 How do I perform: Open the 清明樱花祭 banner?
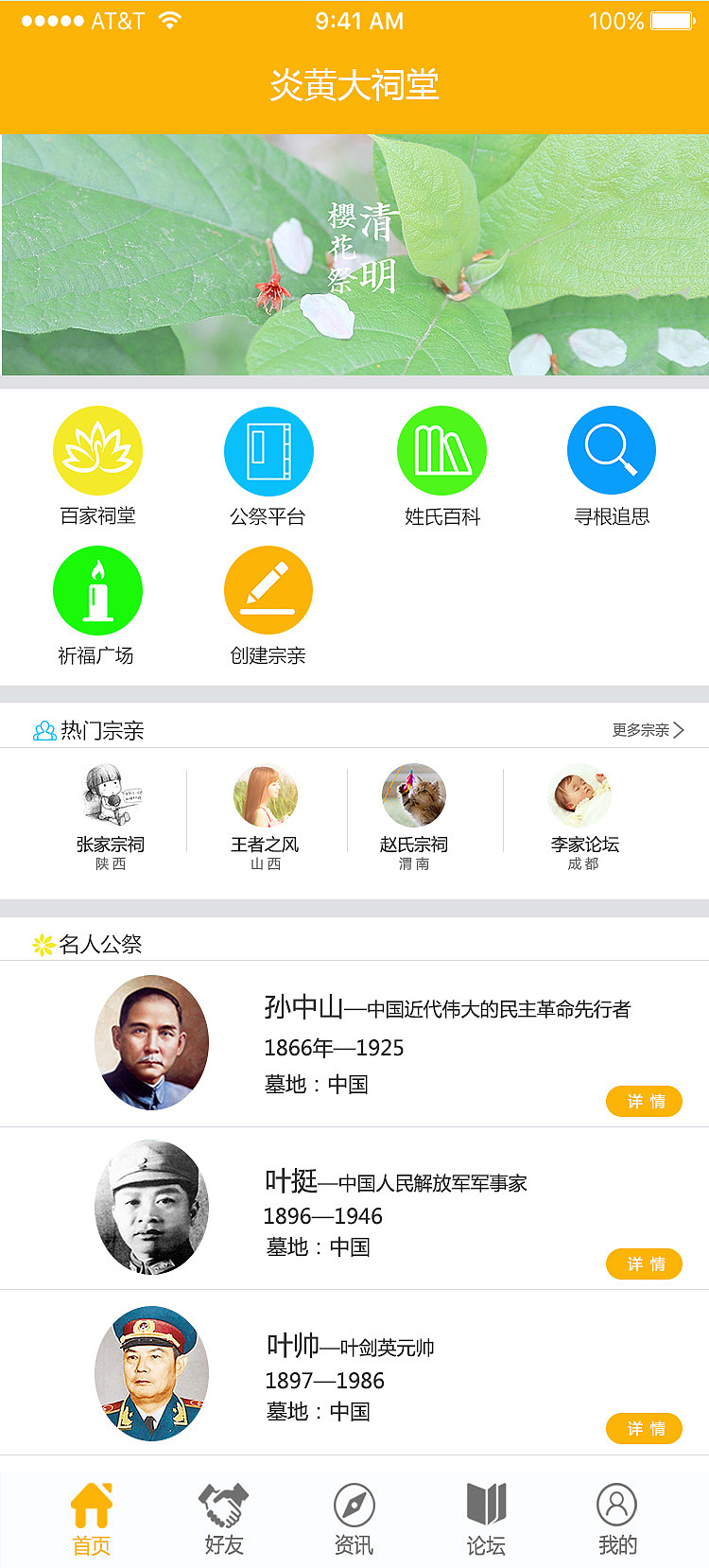point(354,254)
